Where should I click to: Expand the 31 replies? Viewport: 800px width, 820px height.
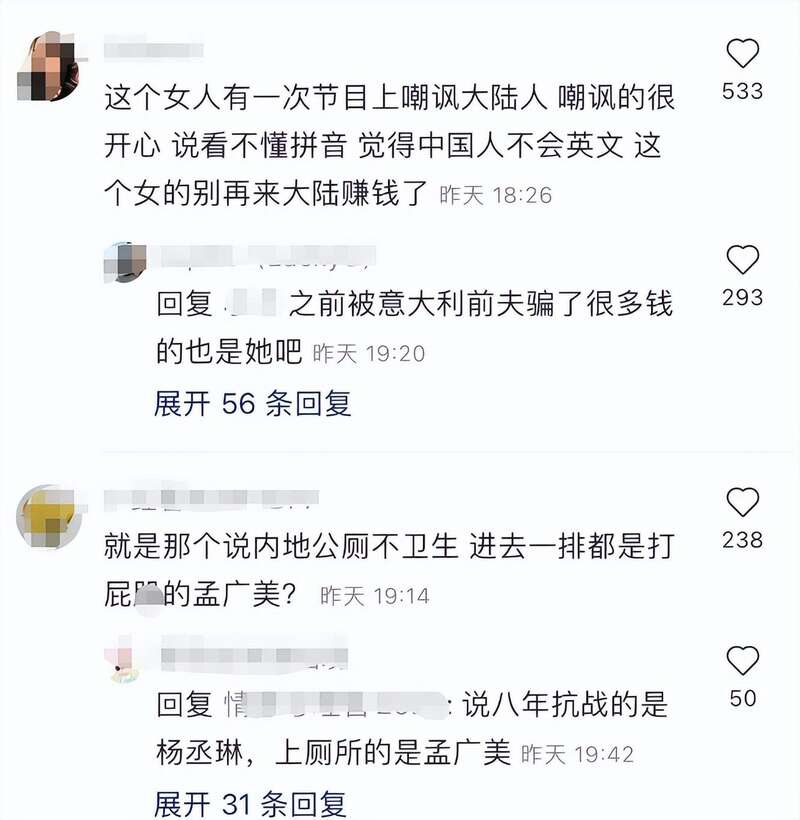(250, 804)
